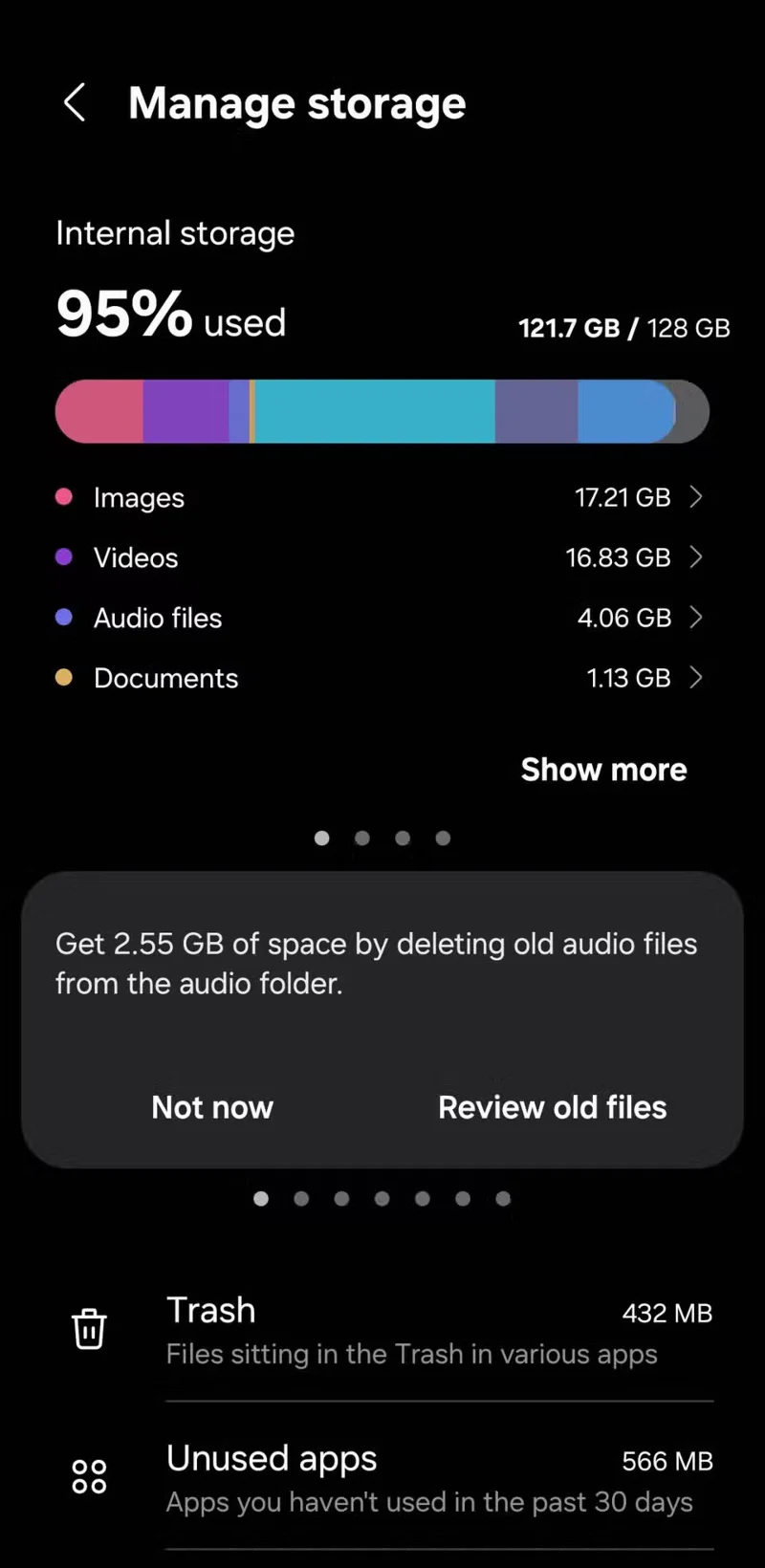765x1568 pixels.
Task: Tap Show more to reveal categories
Action: [x=603, y=770]
